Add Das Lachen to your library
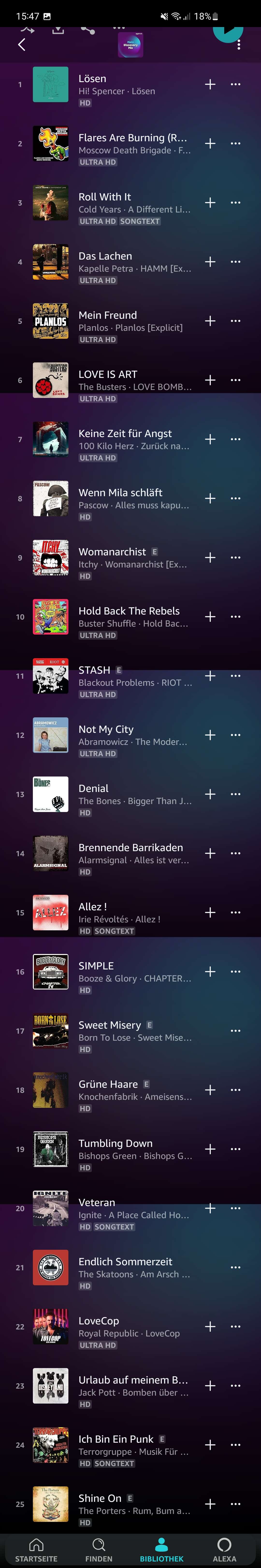The height and width of the screenshot is (1568, 261). [x=210, y=262]
